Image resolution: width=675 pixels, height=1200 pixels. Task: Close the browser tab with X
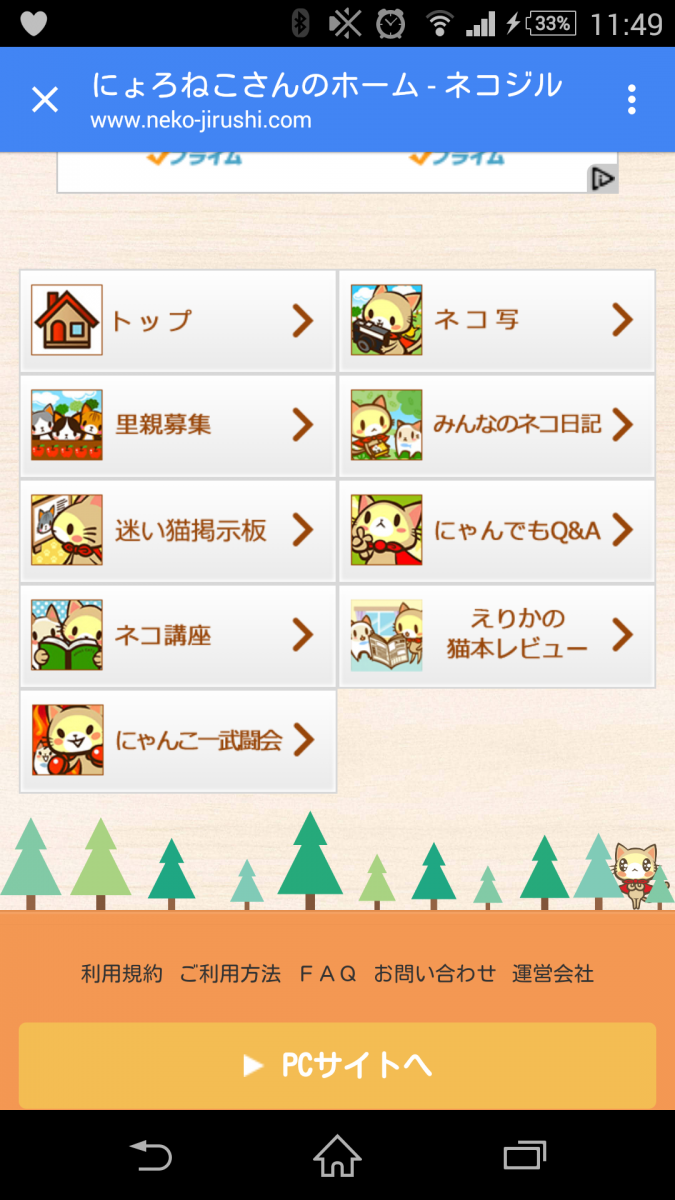(x=45, y=100)
